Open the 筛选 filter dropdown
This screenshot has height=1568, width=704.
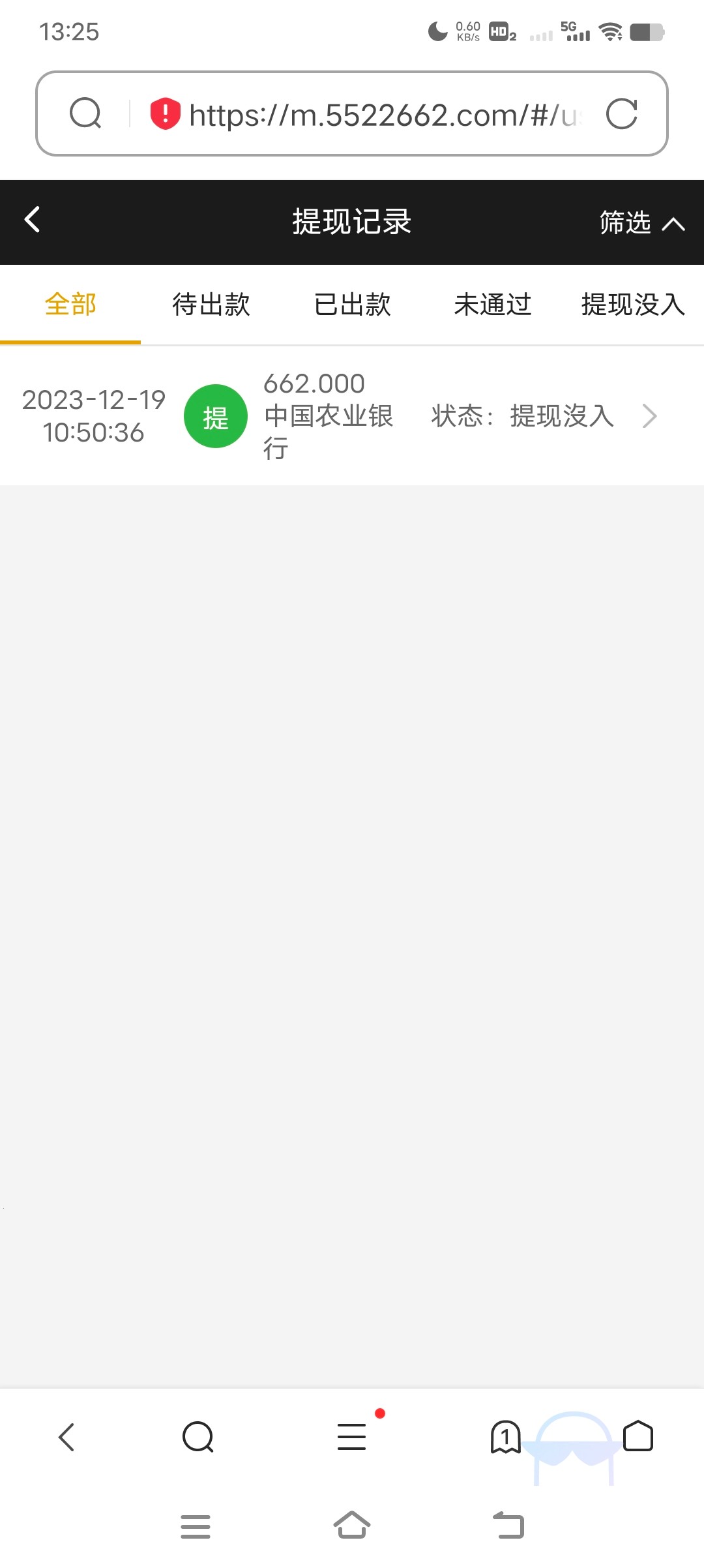point(641,223)
